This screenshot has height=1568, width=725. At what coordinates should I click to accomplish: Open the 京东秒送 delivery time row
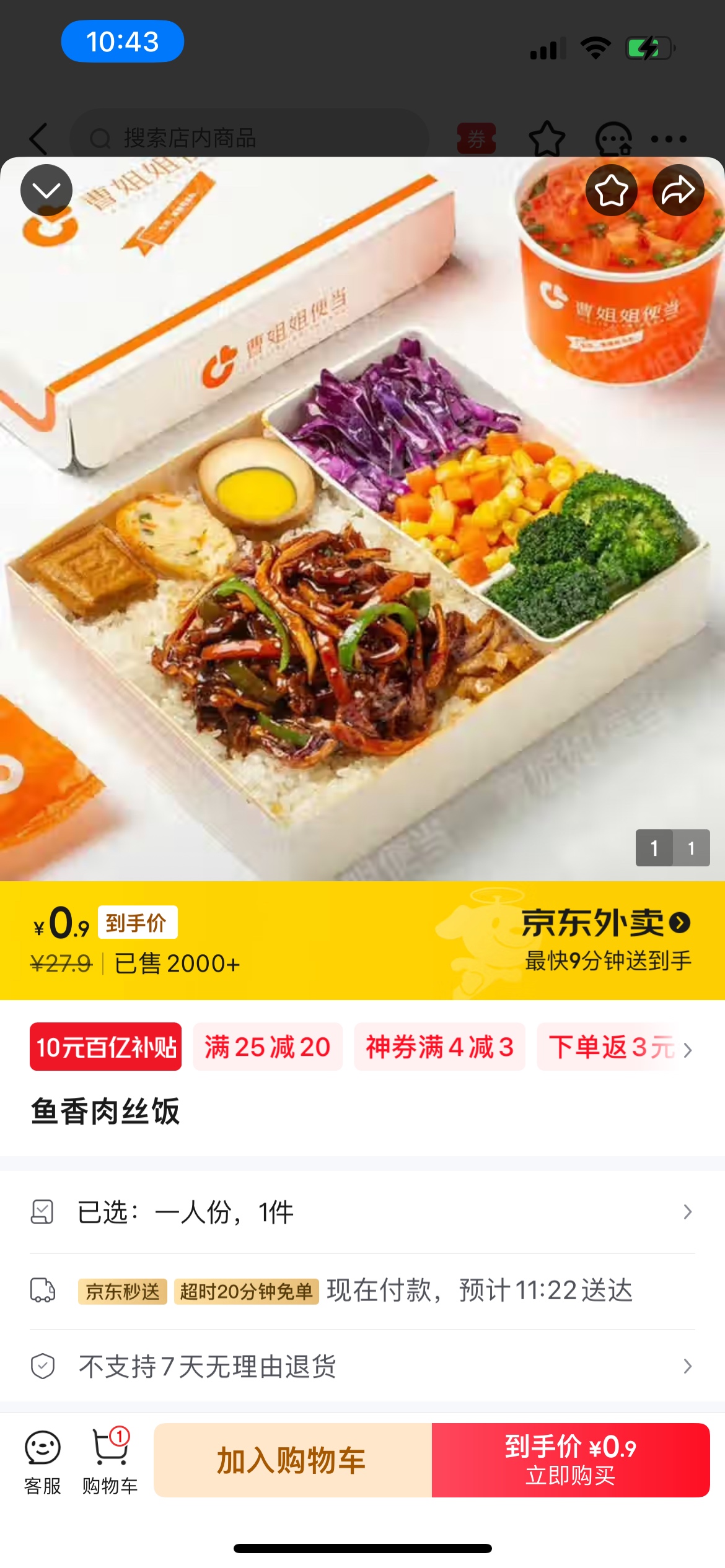[362, 1291]
